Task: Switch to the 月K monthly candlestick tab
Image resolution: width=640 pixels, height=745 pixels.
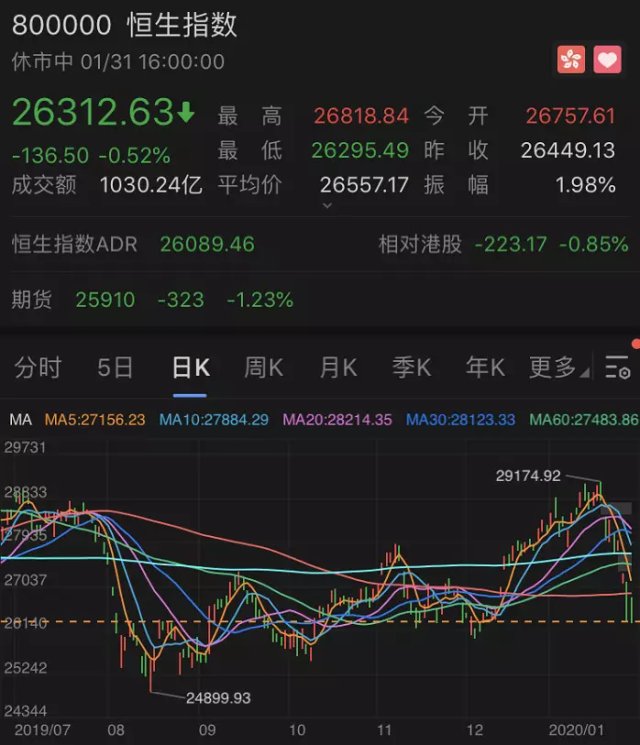Action: point(337,368)
